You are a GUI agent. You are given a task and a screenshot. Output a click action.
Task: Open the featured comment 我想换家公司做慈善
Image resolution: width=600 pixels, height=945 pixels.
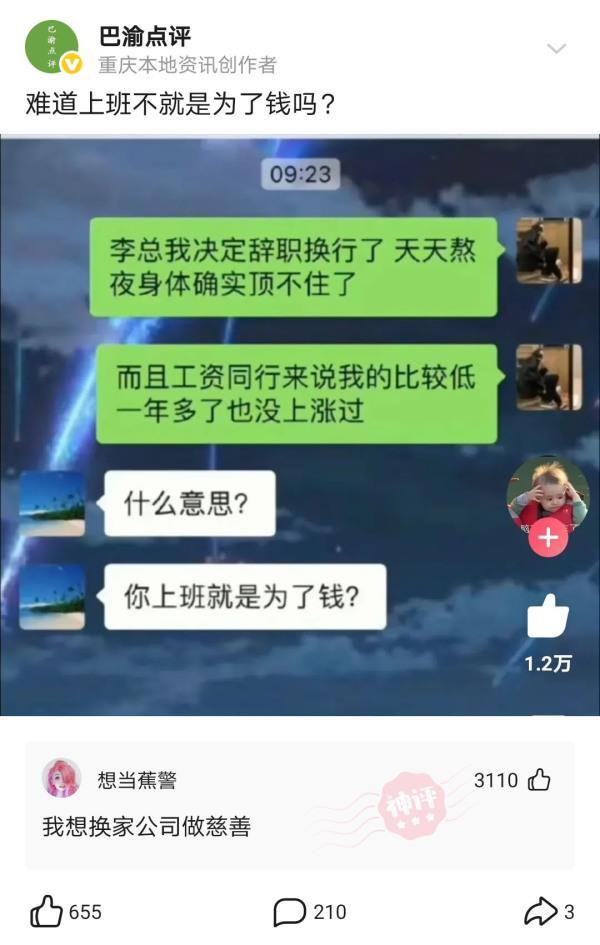[x=146, y=826]
